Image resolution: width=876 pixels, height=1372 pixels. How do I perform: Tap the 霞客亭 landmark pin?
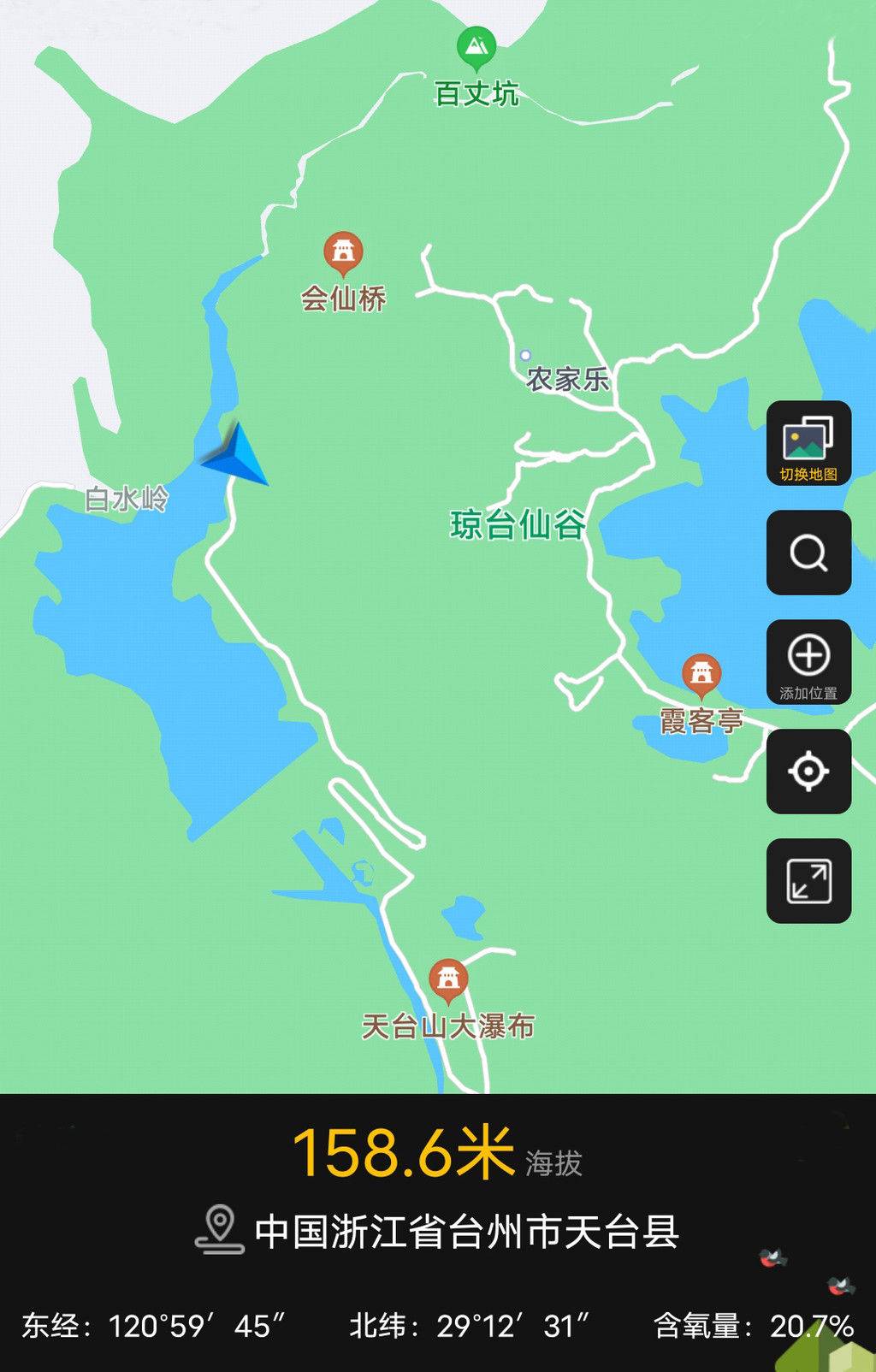(701, 674)
